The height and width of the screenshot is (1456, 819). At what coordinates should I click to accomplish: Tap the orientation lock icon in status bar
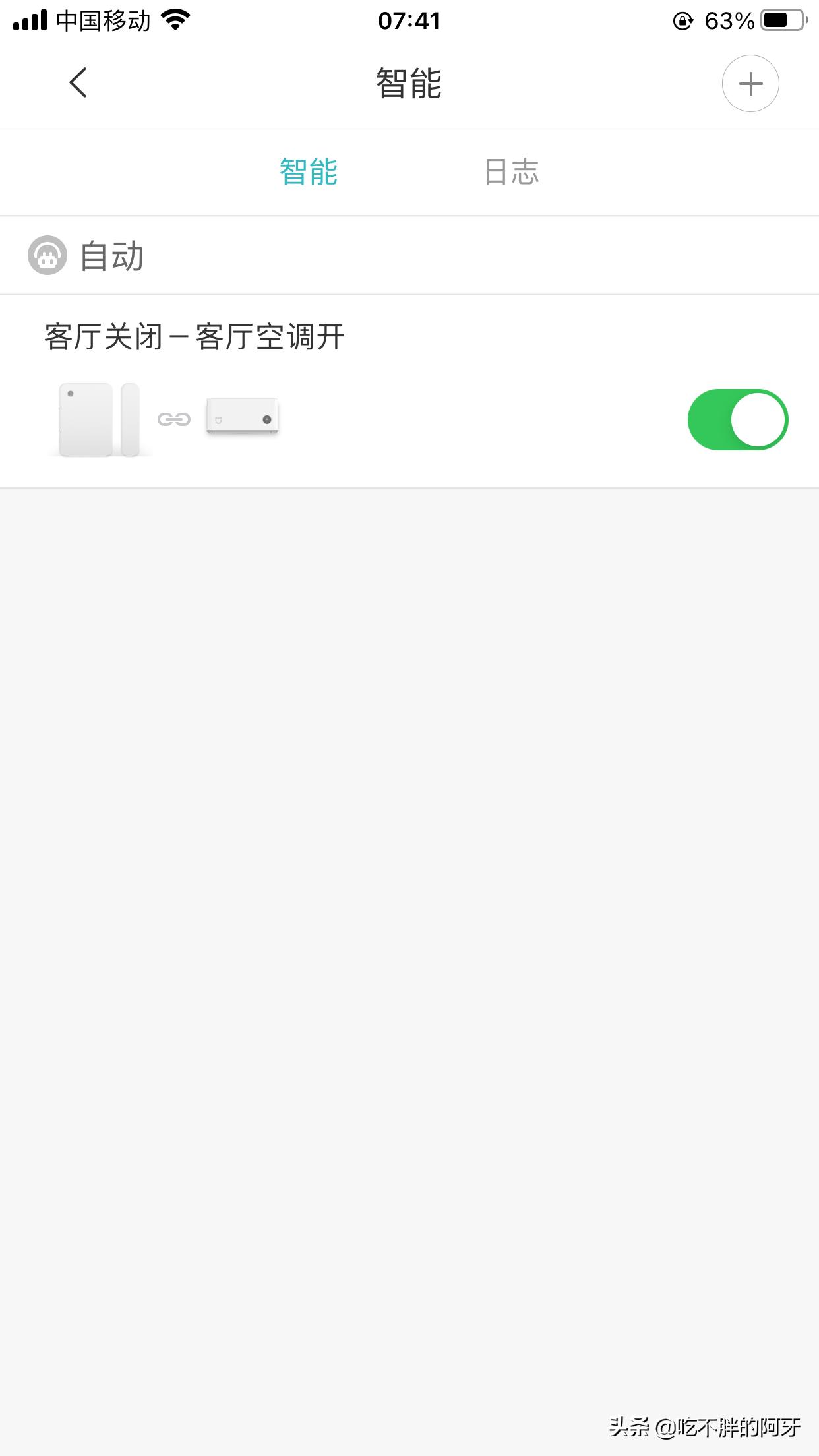pyautogui.click(x=681, y=20)
